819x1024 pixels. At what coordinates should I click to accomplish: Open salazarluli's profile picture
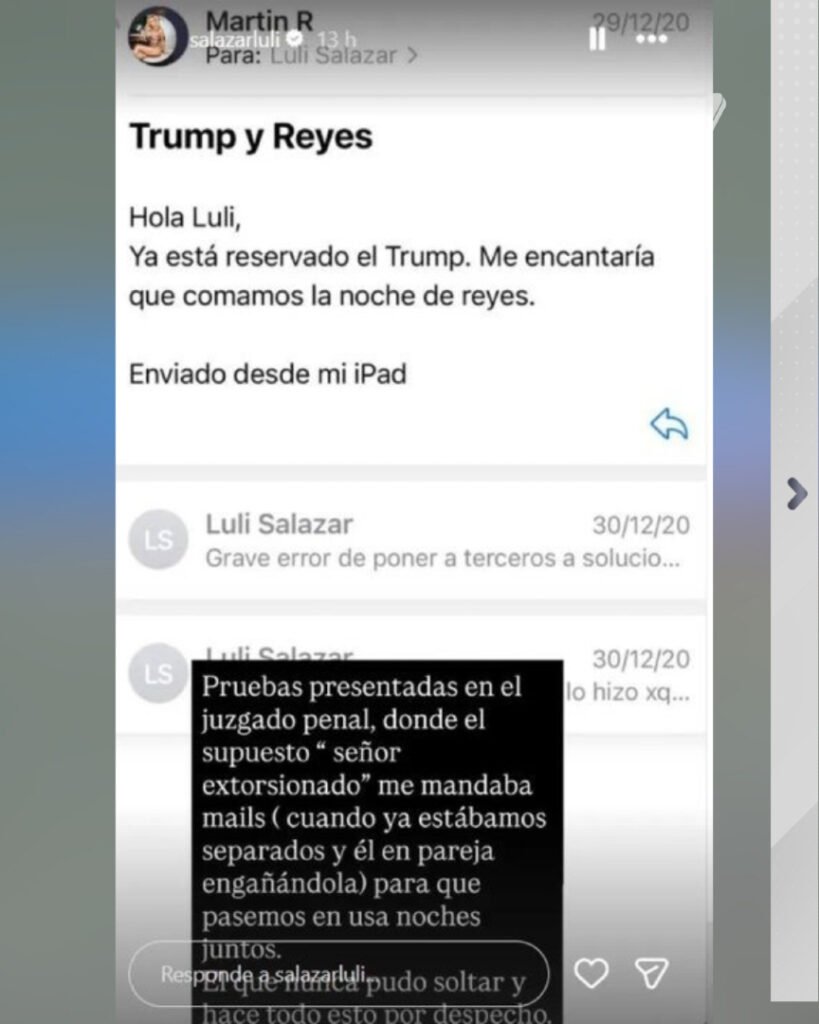pyautogui.click(x=158, y=37)
